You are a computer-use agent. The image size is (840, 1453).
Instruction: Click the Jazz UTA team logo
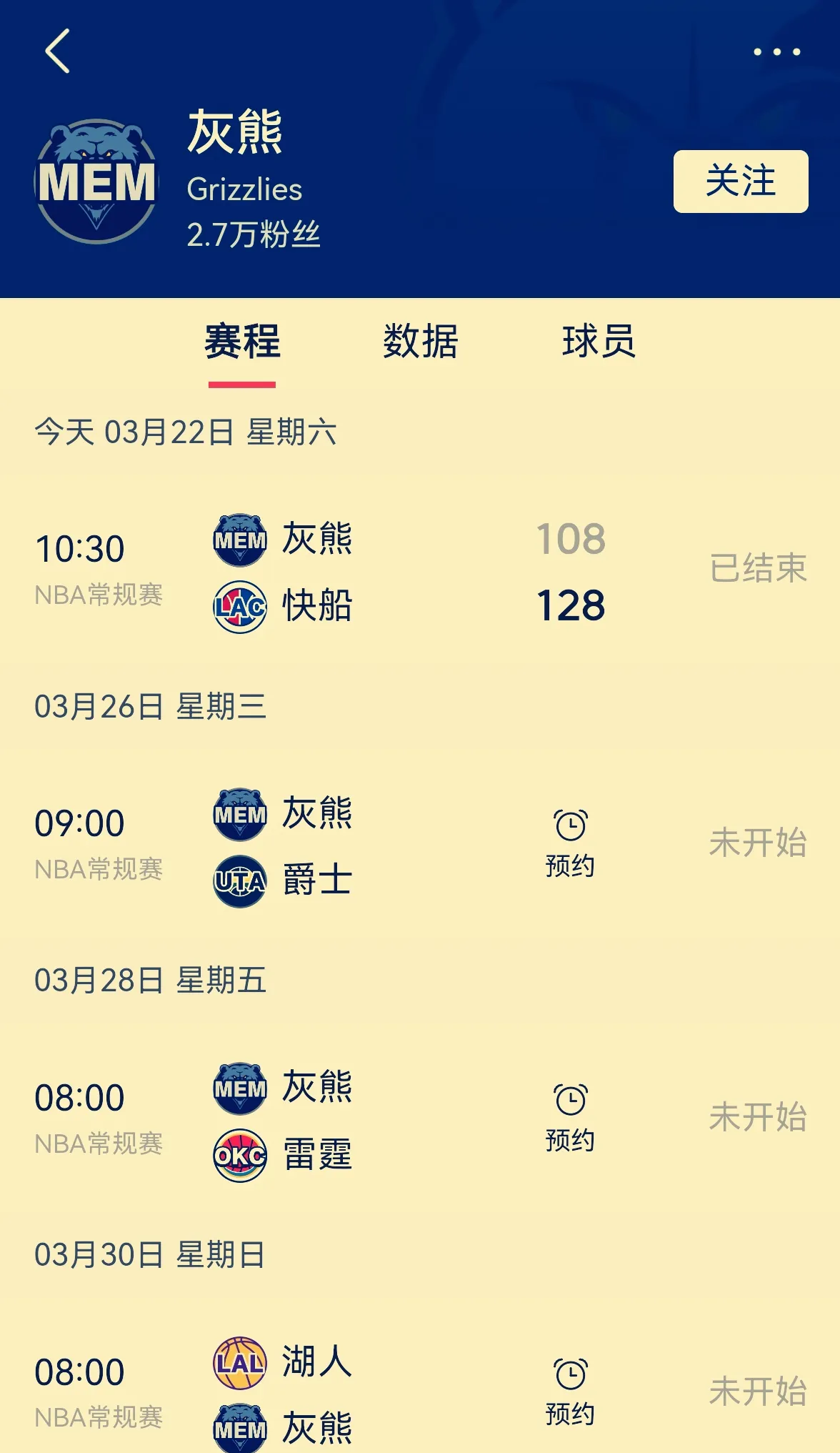[239, 883]
